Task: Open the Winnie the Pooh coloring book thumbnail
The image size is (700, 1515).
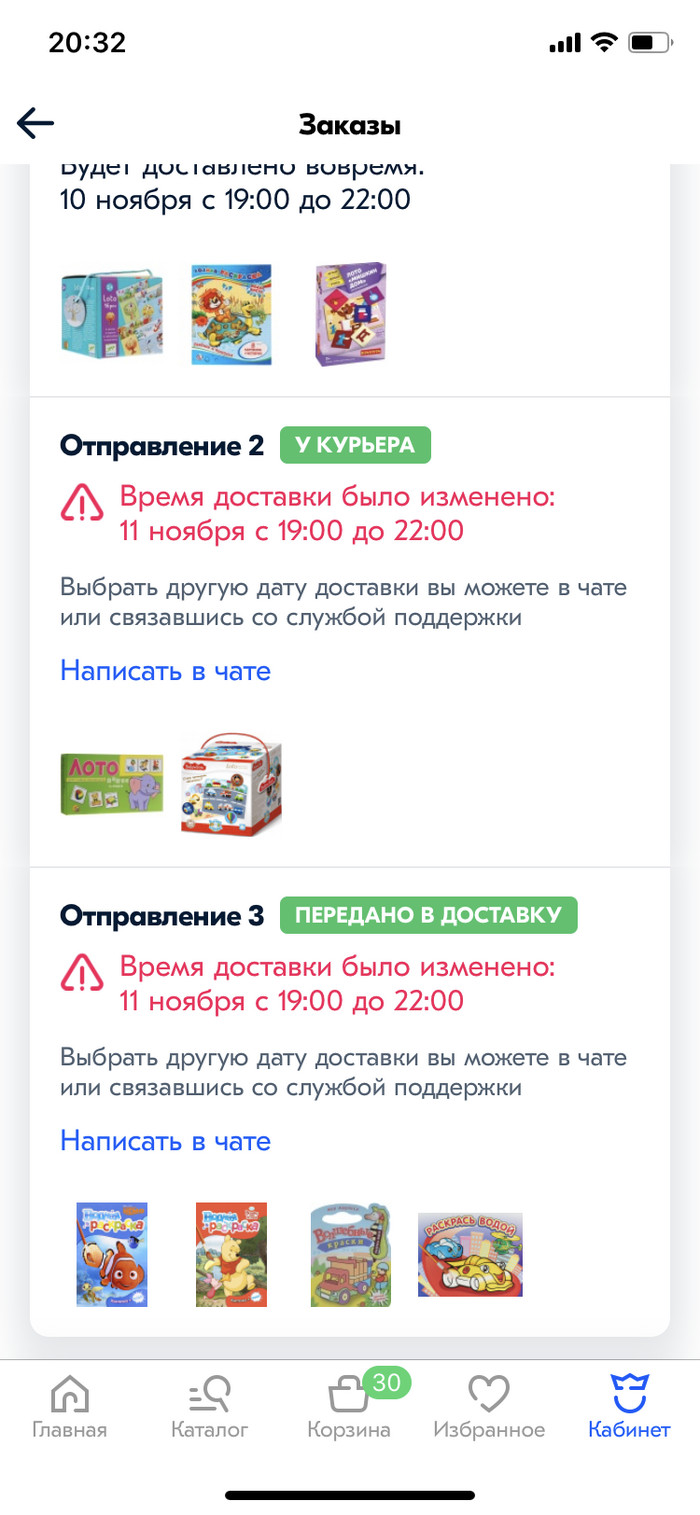Action: [x=231, y=1254]
